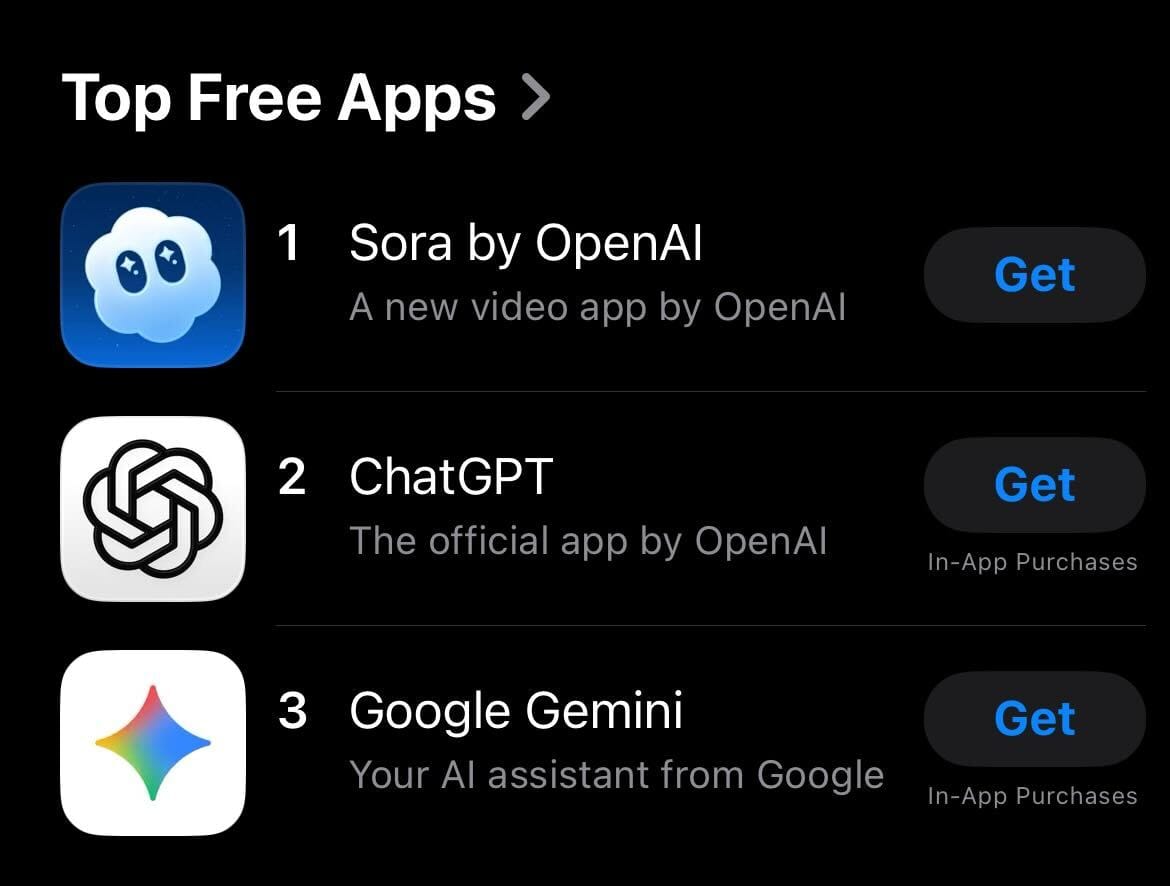Open the Top Free Apps full list
The height and width of the screenshot is (886, 1170).
(x=305, y=98)
